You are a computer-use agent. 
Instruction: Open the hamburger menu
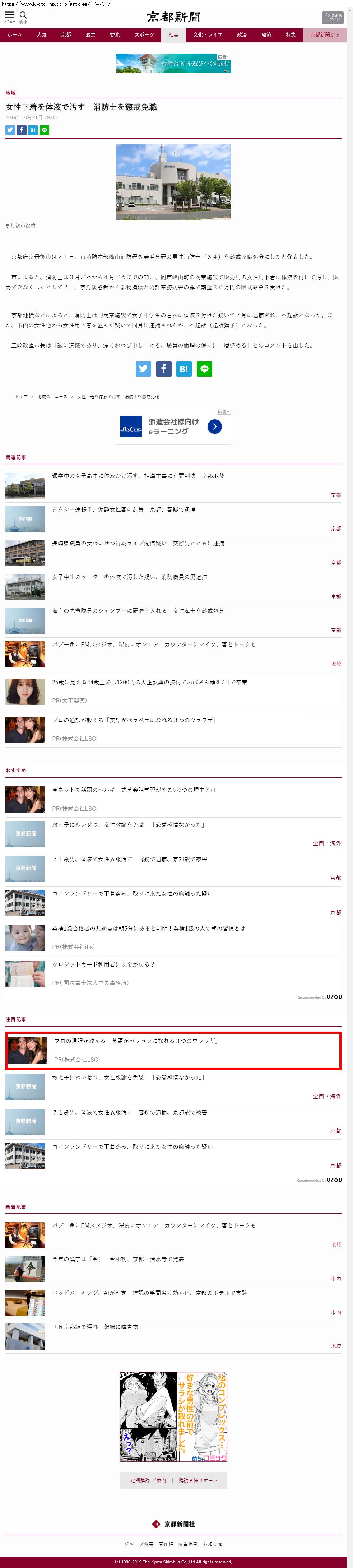[9, 15]
